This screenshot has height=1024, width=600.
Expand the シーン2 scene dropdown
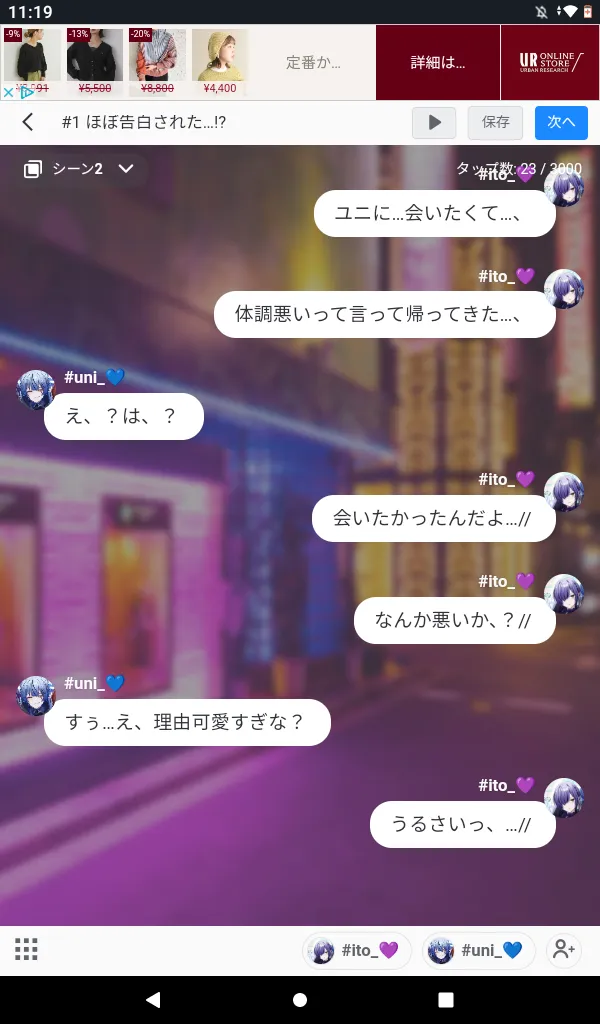tap(78, 169)
